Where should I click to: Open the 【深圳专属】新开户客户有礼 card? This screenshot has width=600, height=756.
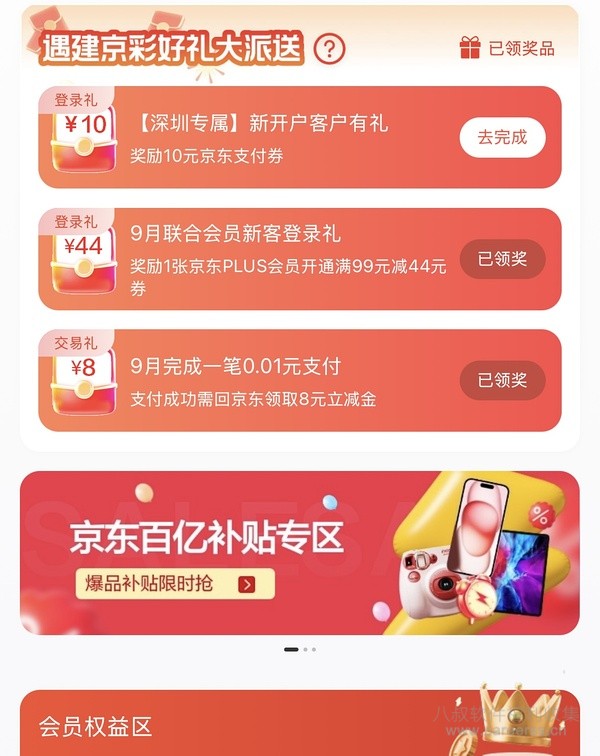(x=259, y=124)
